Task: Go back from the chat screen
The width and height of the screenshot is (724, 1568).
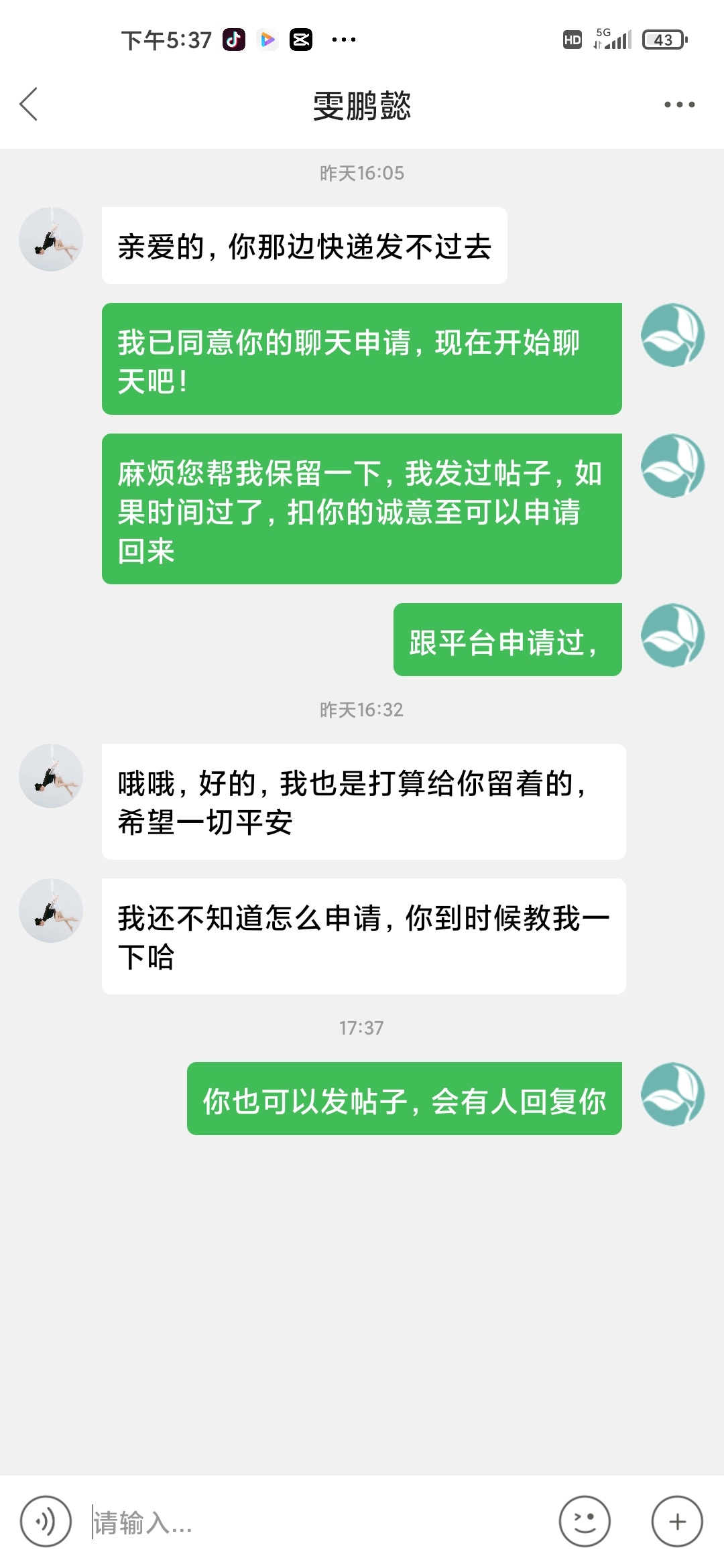Action: coord(29,105)
